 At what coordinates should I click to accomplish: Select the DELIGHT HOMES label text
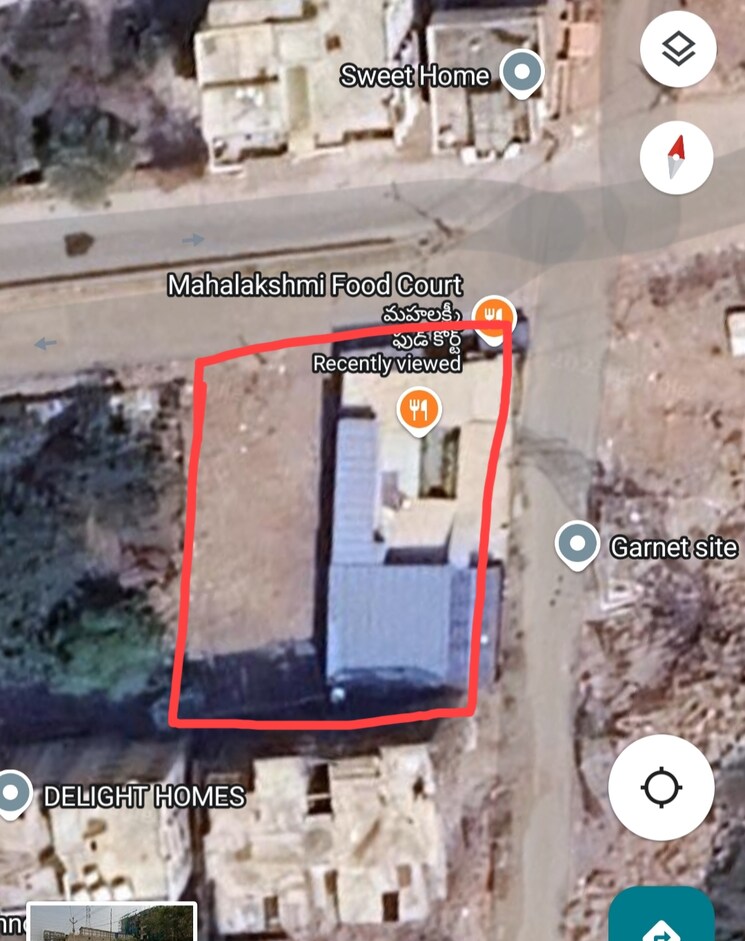click(142, 798)
